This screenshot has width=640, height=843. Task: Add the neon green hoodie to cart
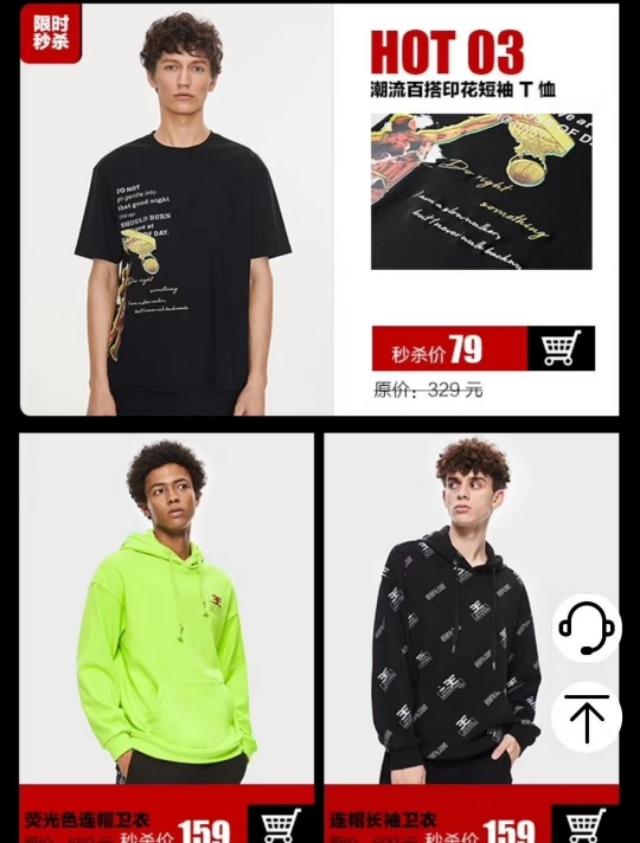click(x=279, y=826)
